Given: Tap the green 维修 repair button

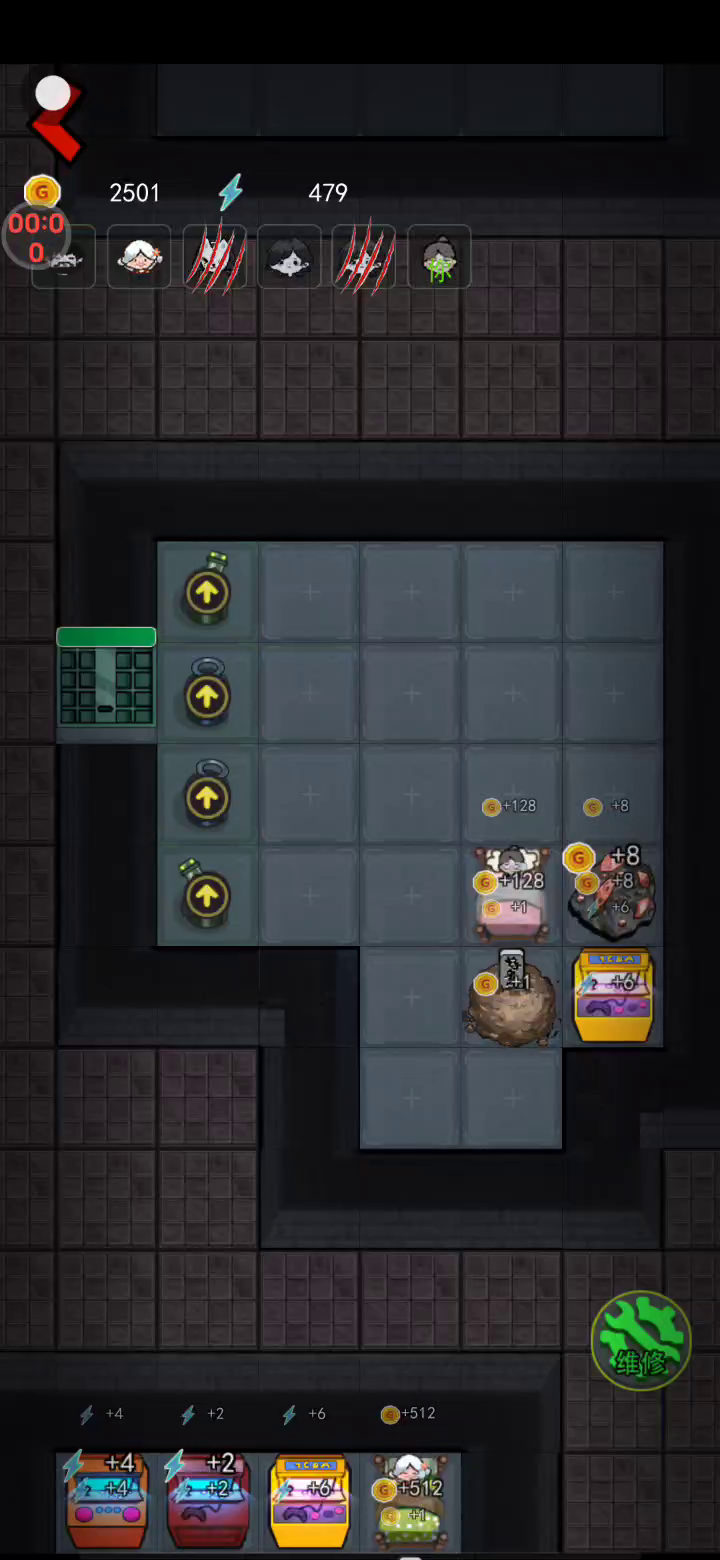Looking at the screenshot, I should click(x=641, y=1340).
